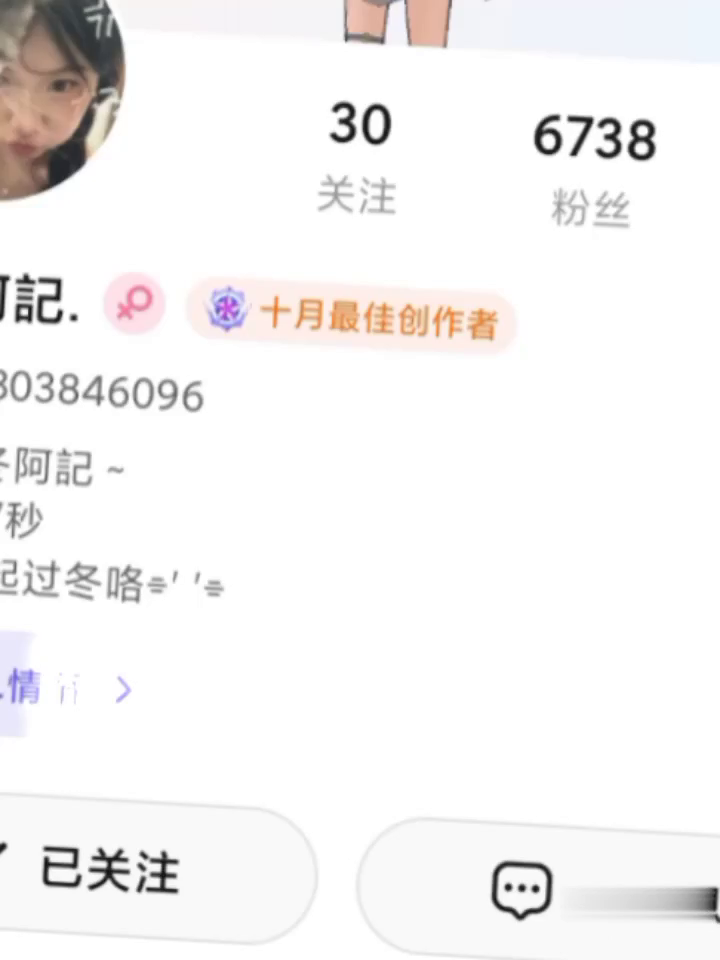View the 6738 粉丝 followers list

[x=593, y=170]
